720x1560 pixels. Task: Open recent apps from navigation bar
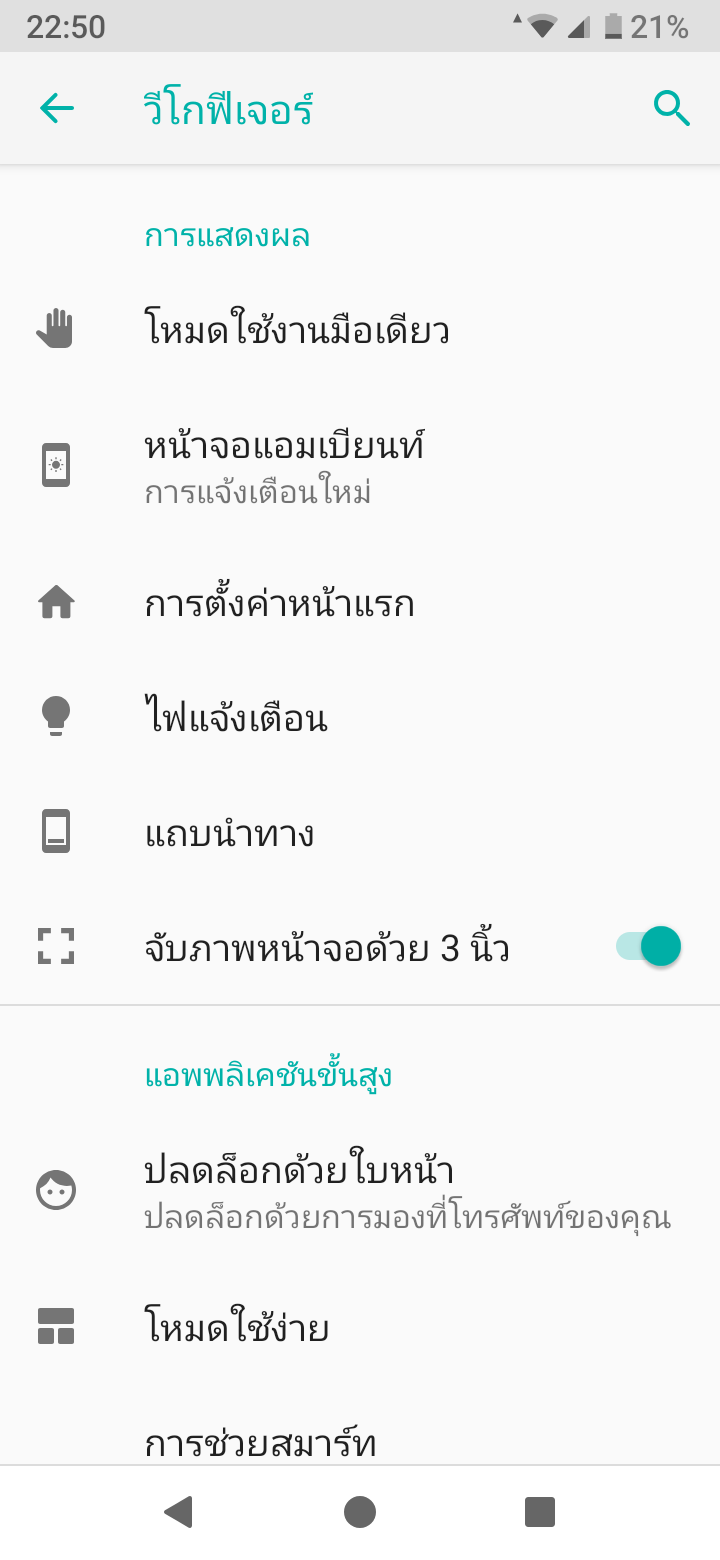point(540,1512)
